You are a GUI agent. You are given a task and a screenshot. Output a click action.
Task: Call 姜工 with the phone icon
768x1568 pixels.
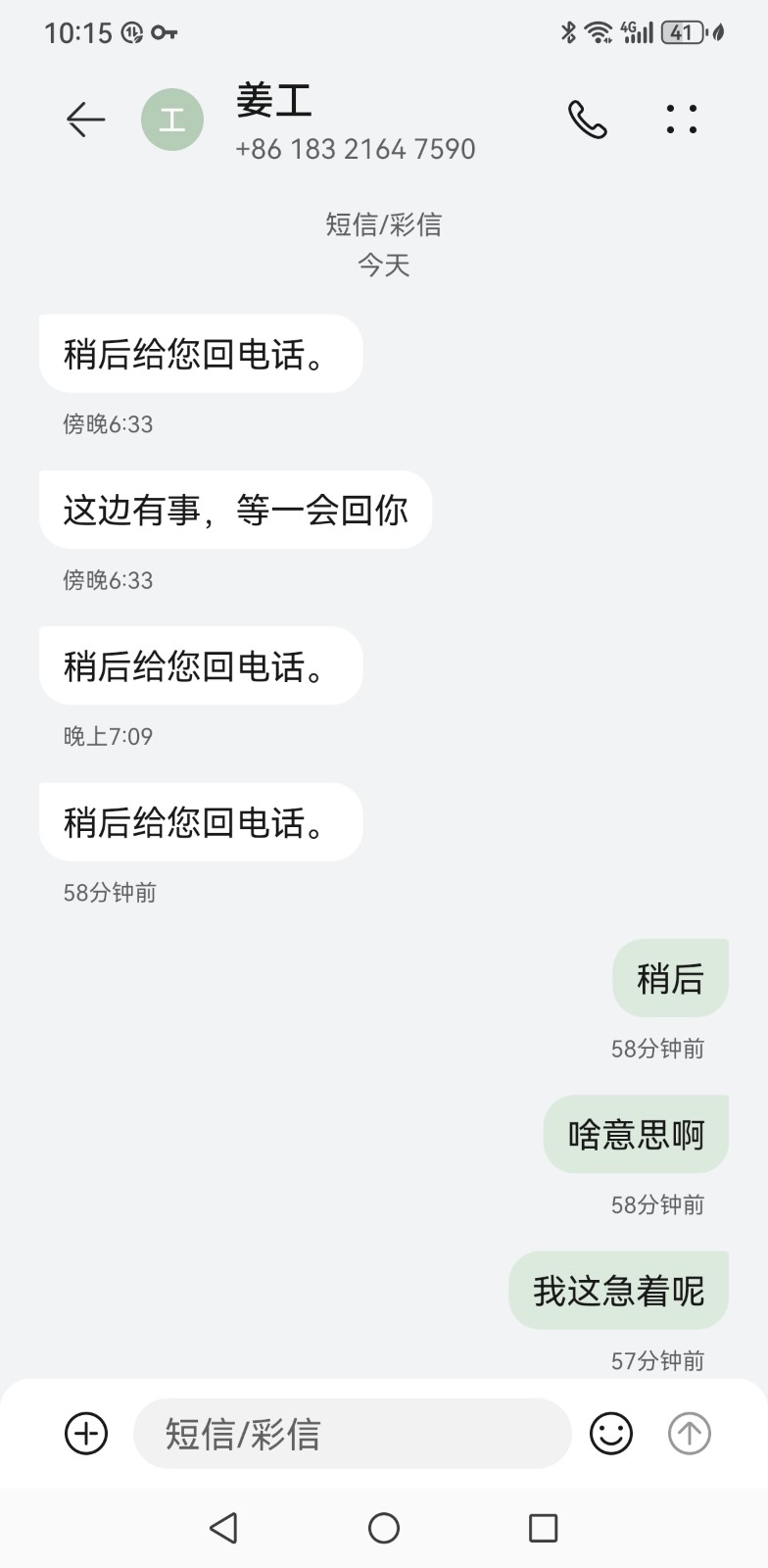point(588,120)
